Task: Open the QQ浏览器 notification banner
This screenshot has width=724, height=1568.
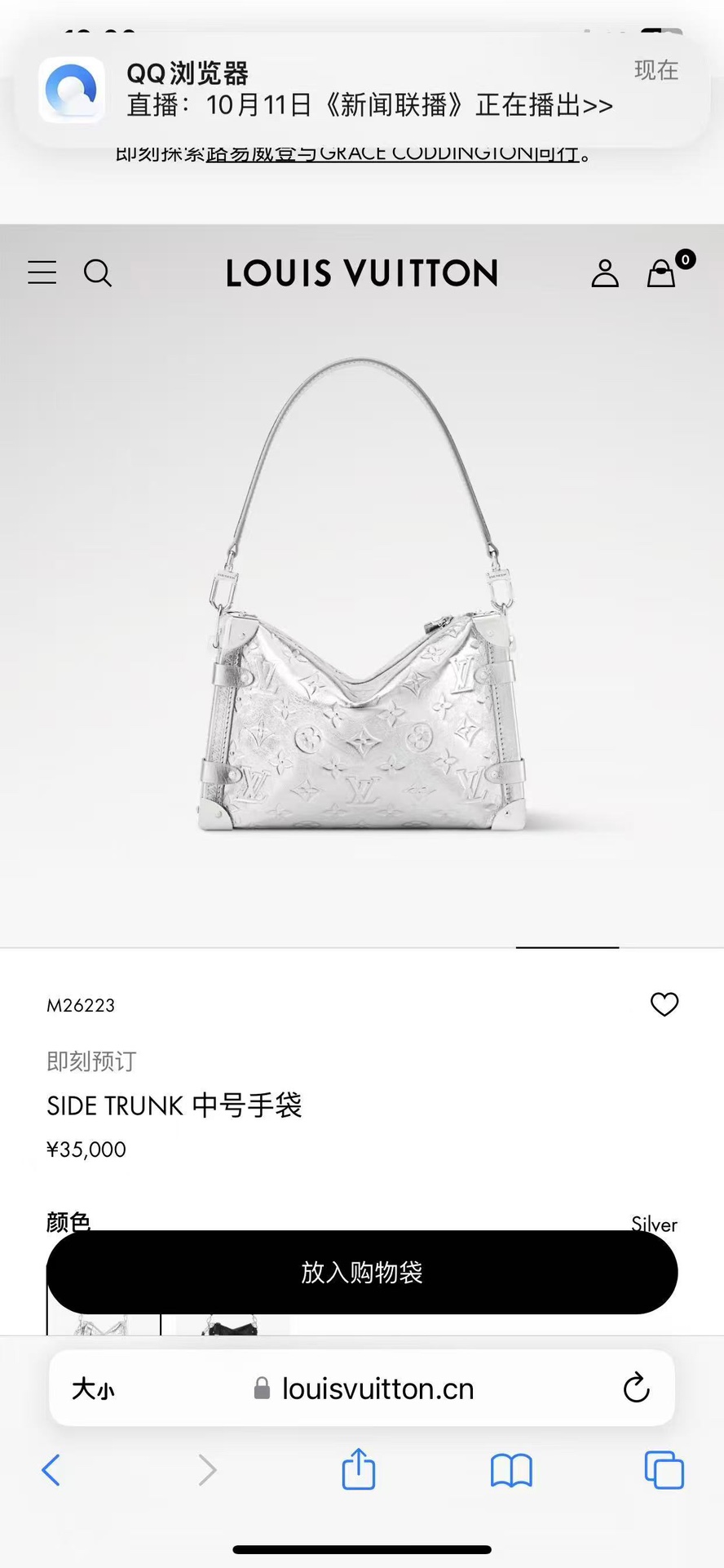Action: click(x=362, y=90)
